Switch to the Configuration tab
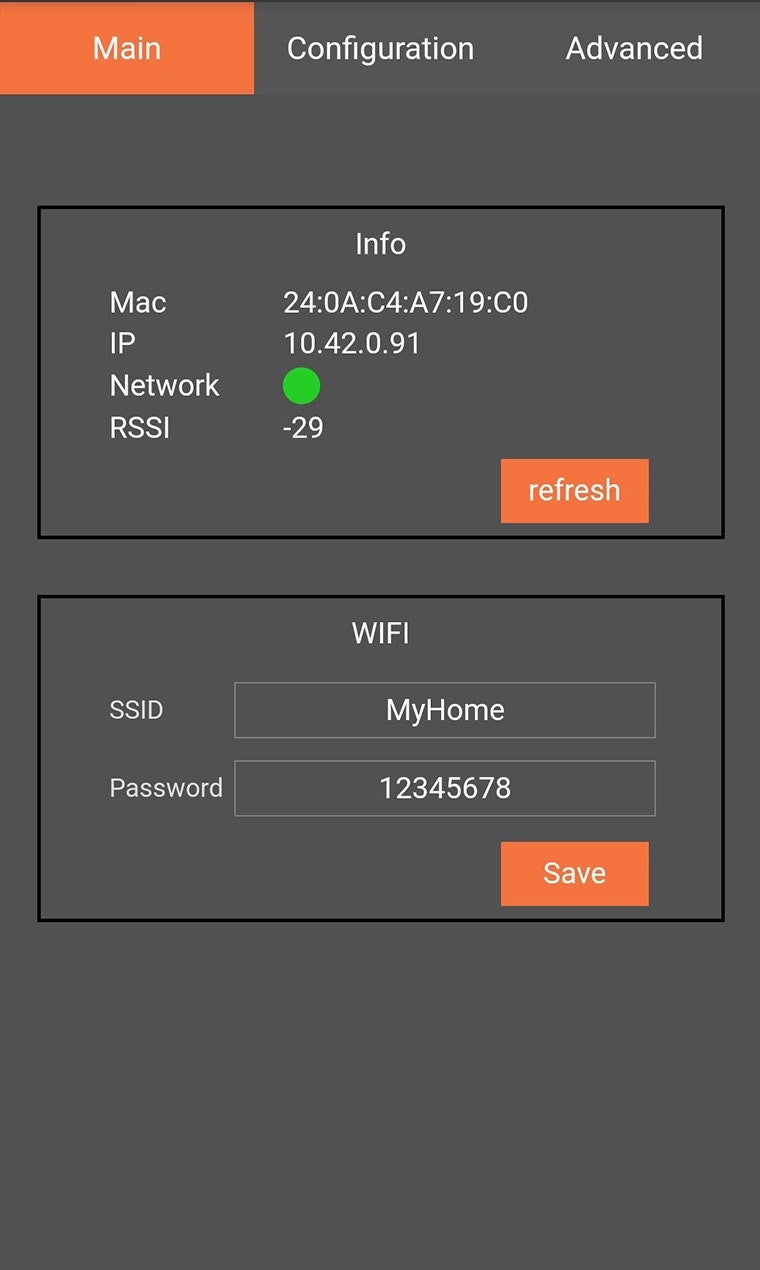This screenshot has height=1270, width=760. [x=380, y=48]
